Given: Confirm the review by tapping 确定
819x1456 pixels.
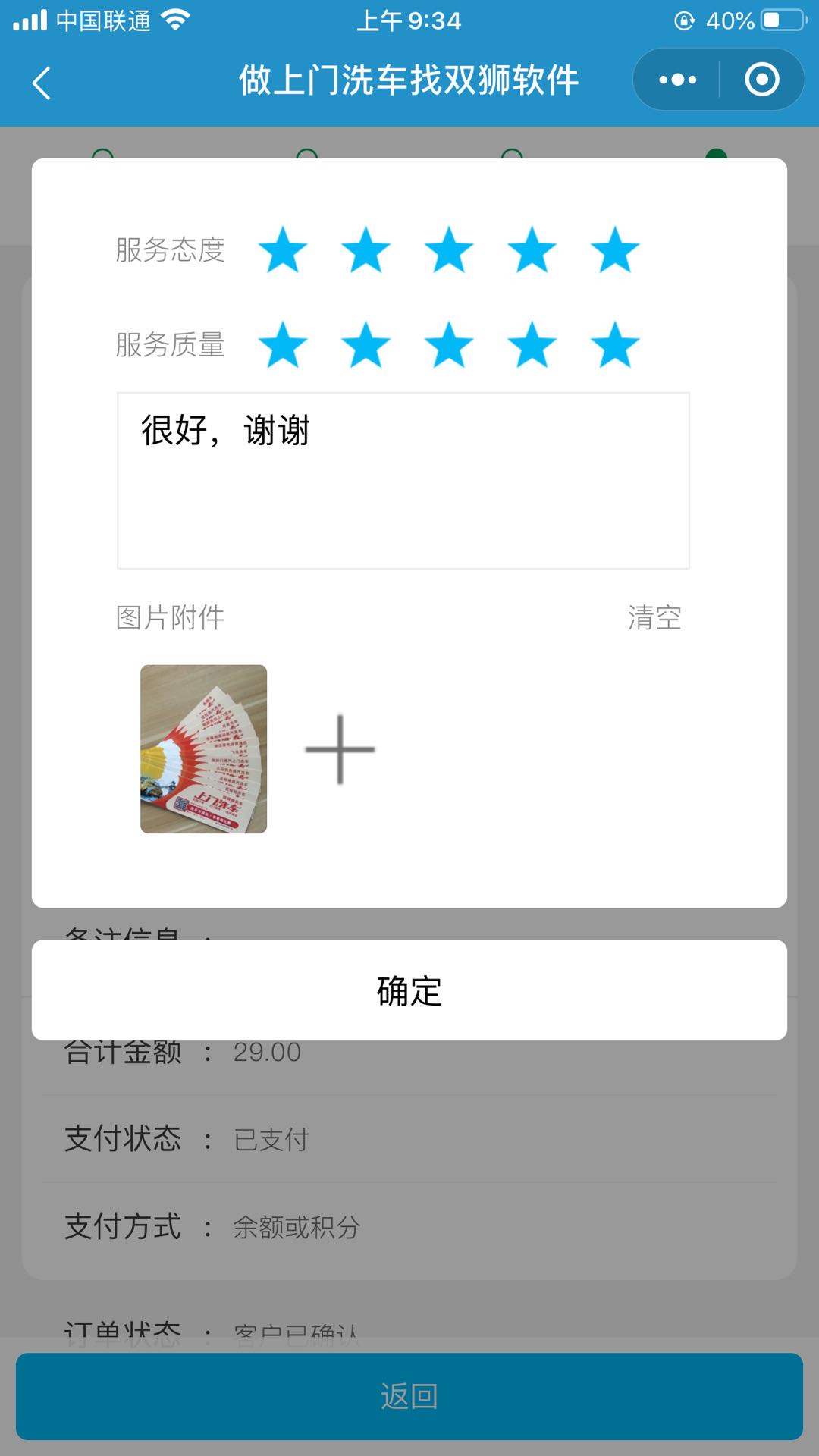Looking at the screenshot, I should point(408,990).
